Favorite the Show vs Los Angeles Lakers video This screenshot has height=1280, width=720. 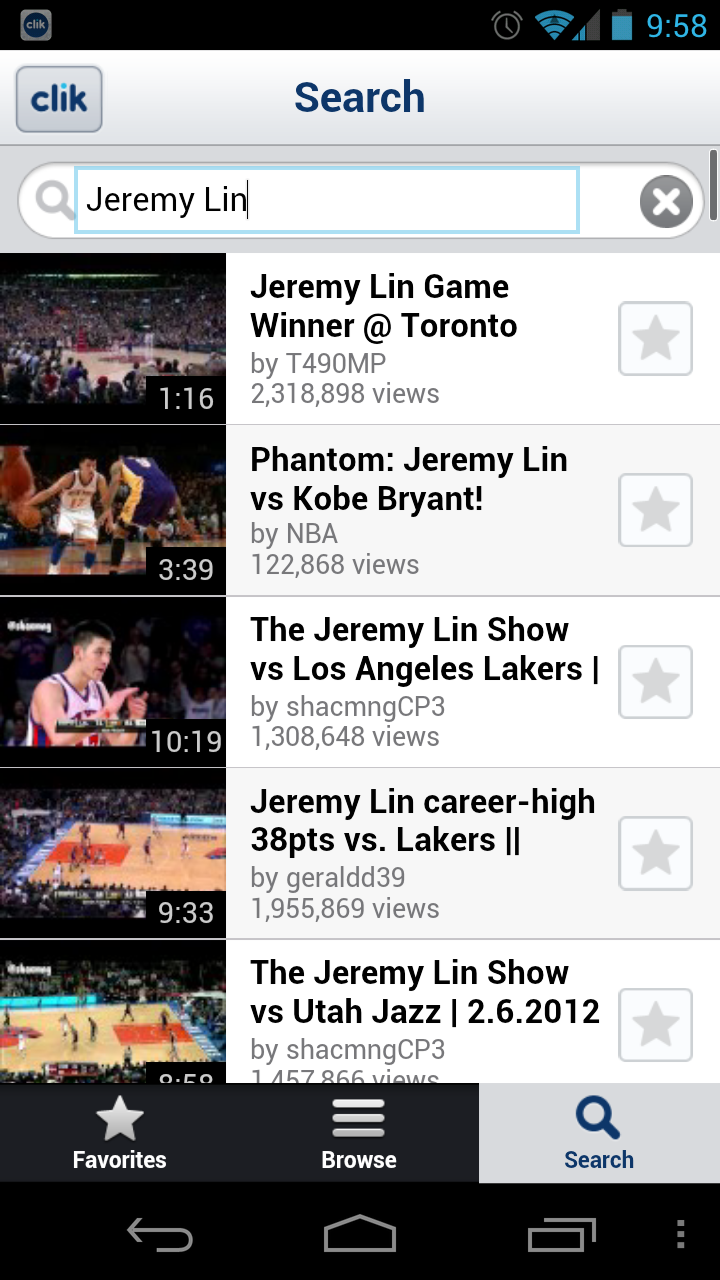click(x=655, y=682)
